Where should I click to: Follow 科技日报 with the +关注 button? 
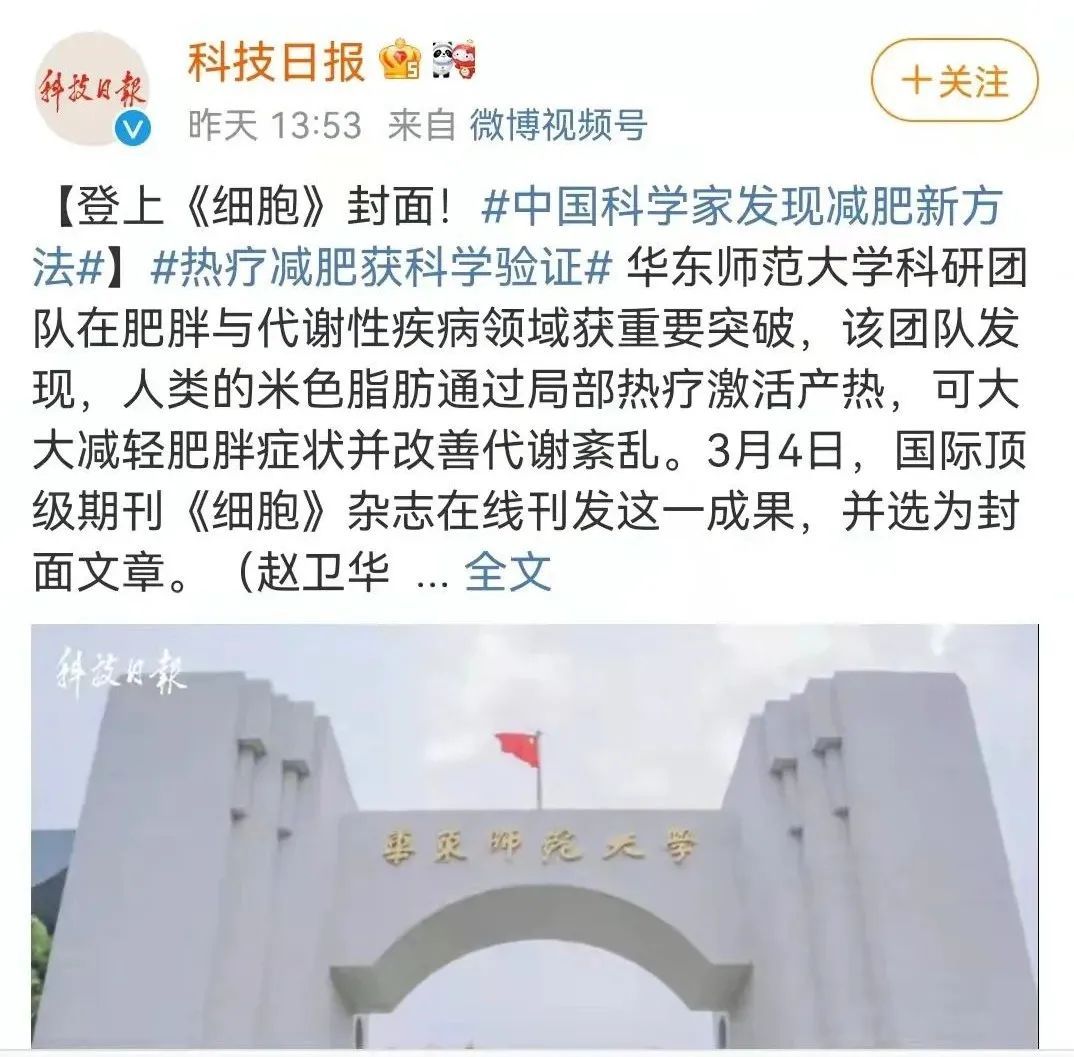[954, 81]
